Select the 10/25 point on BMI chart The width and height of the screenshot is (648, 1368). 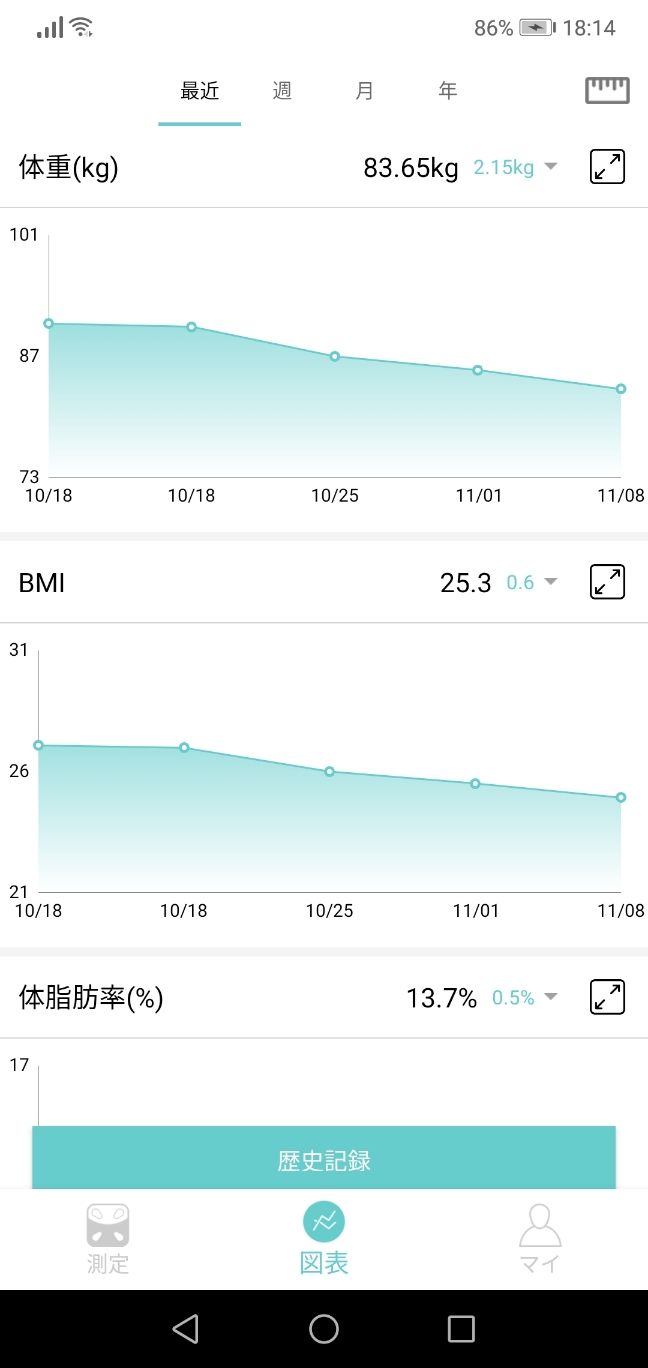[x=329, y=772]
